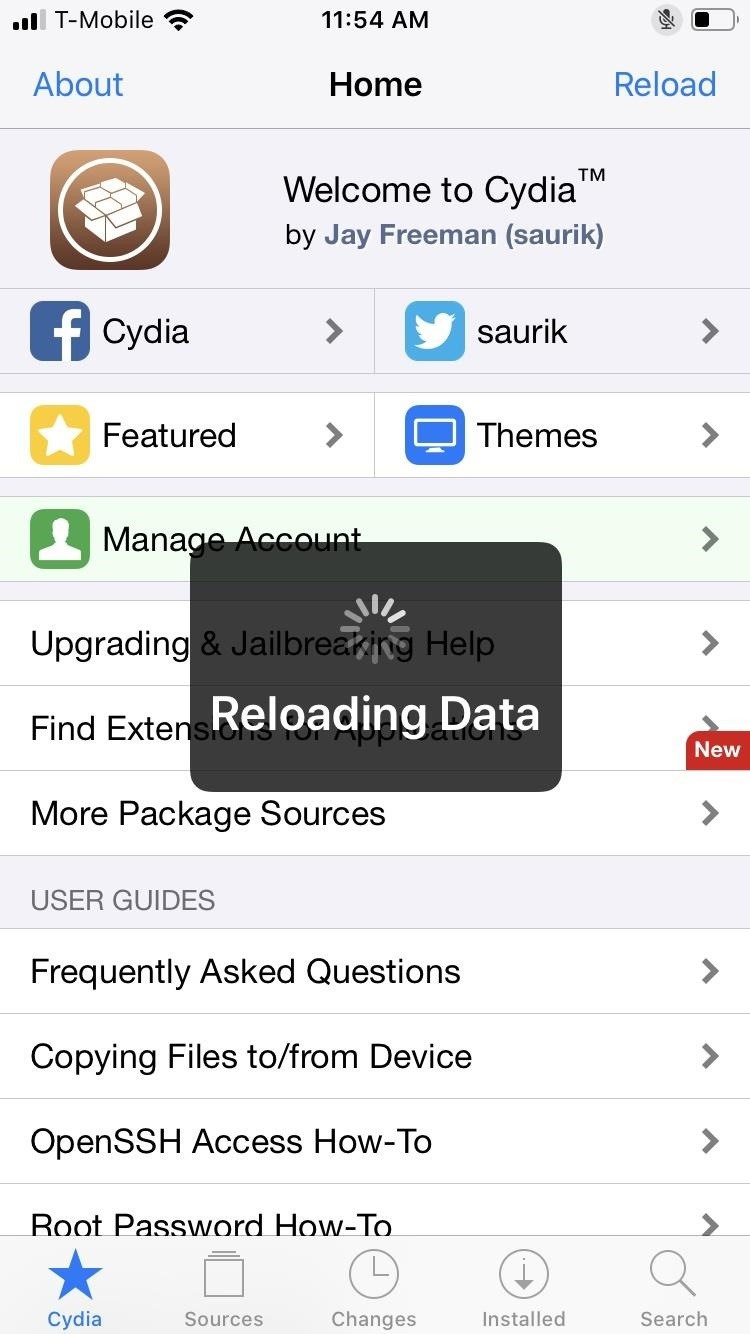Tap Reload in the top bar

664,85
